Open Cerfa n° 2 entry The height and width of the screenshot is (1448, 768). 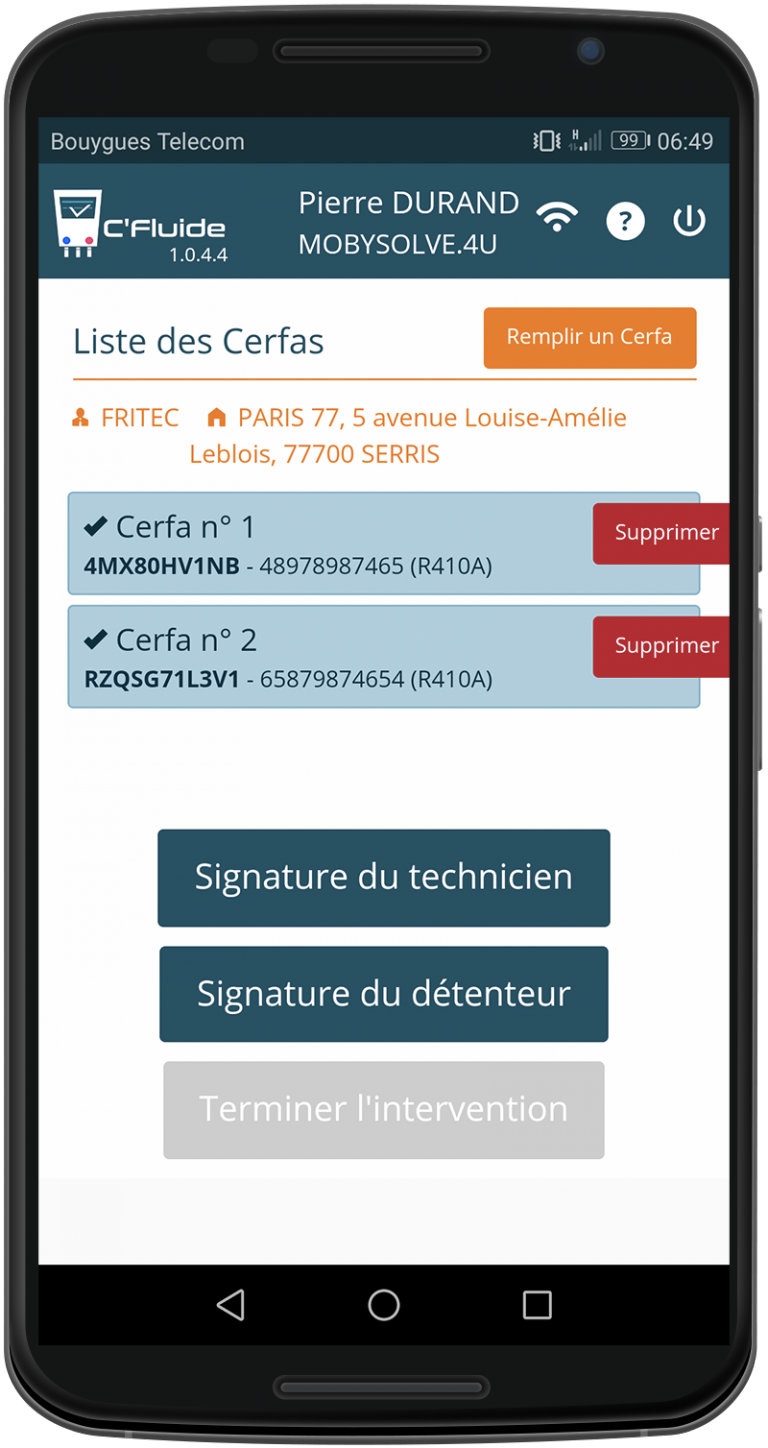(x=330, y=657)
